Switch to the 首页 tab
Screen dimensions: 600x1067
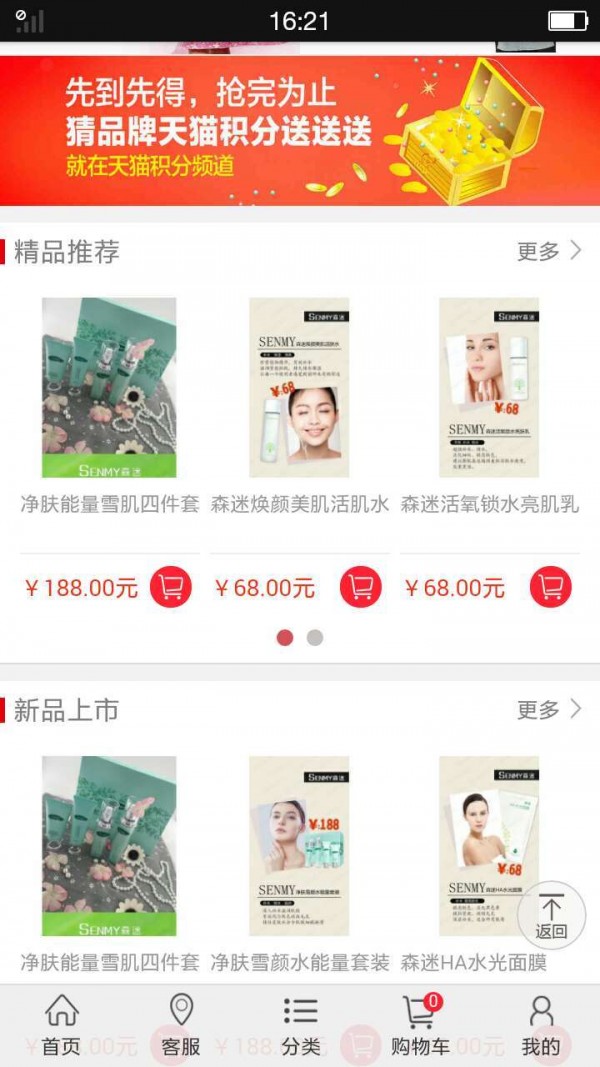point(61,1026)
